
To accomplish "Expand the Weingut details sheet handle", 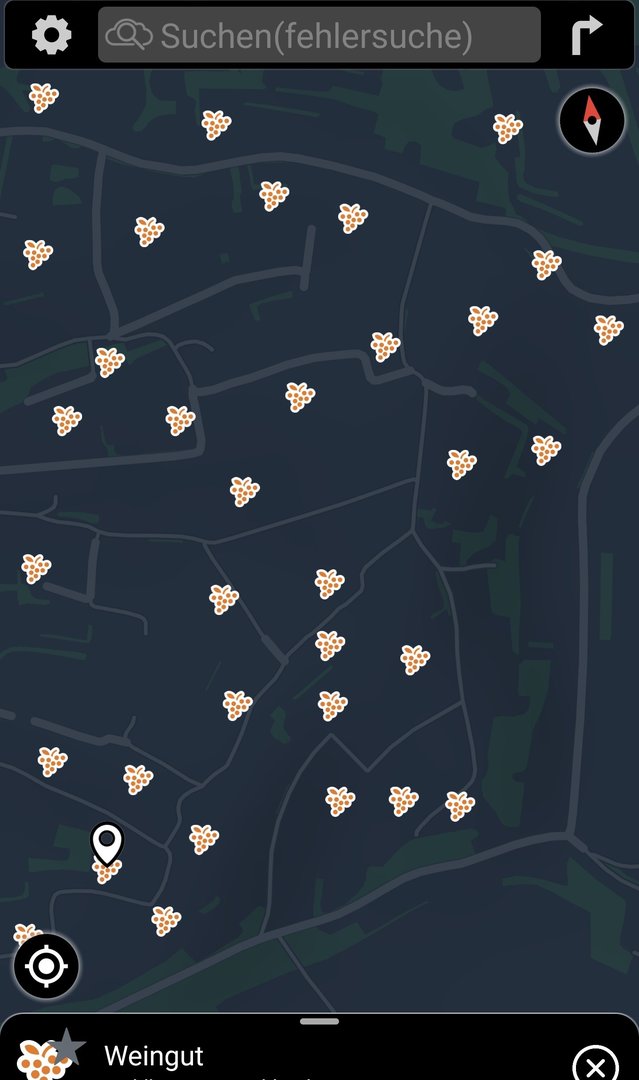I will point(319,1021).
